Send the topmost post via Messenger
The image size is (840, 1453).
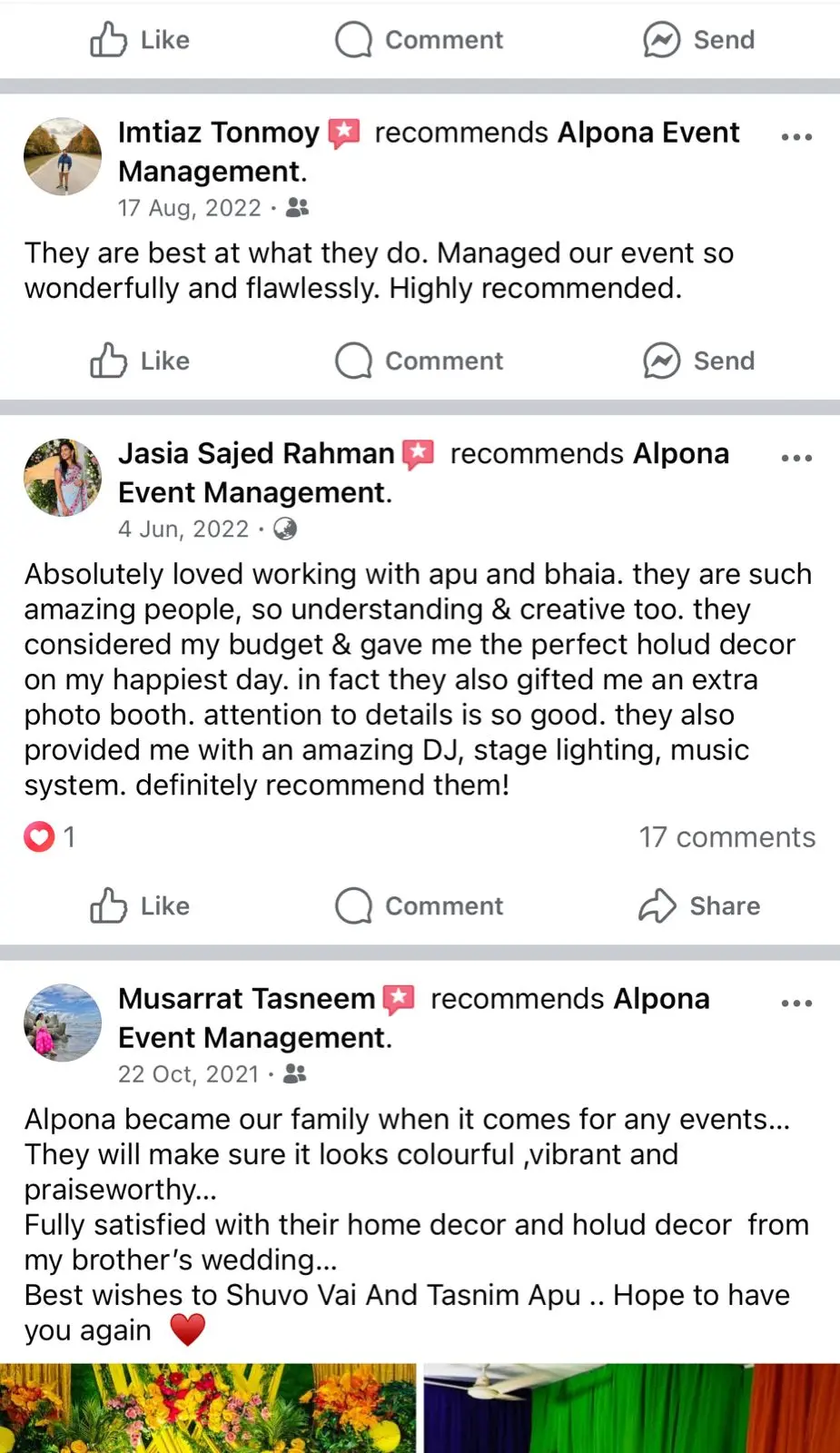pos(699,40)
